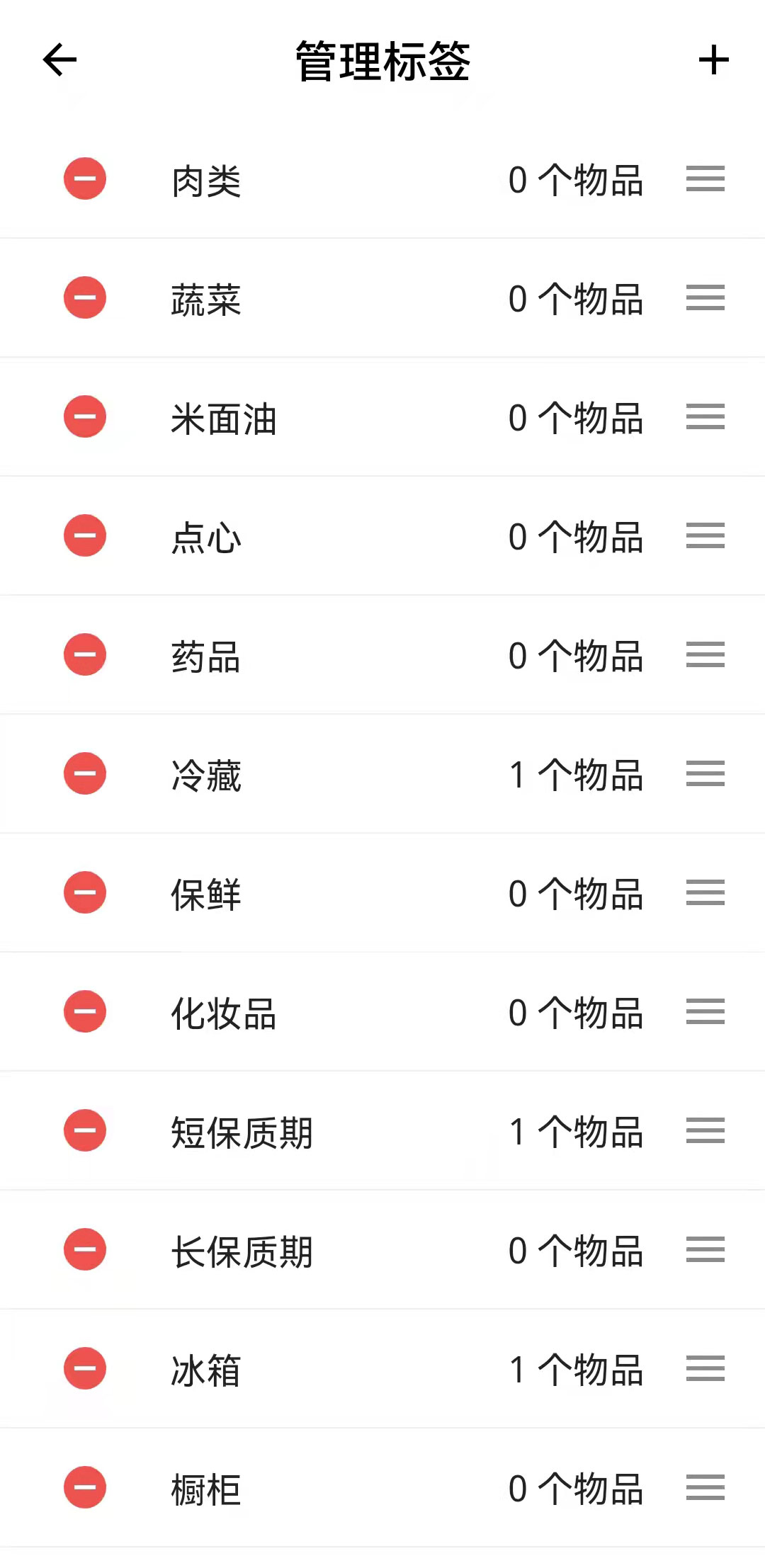Tap the red delete icon next to 药品
765x1568 pixels.
(x=84, y=655)
